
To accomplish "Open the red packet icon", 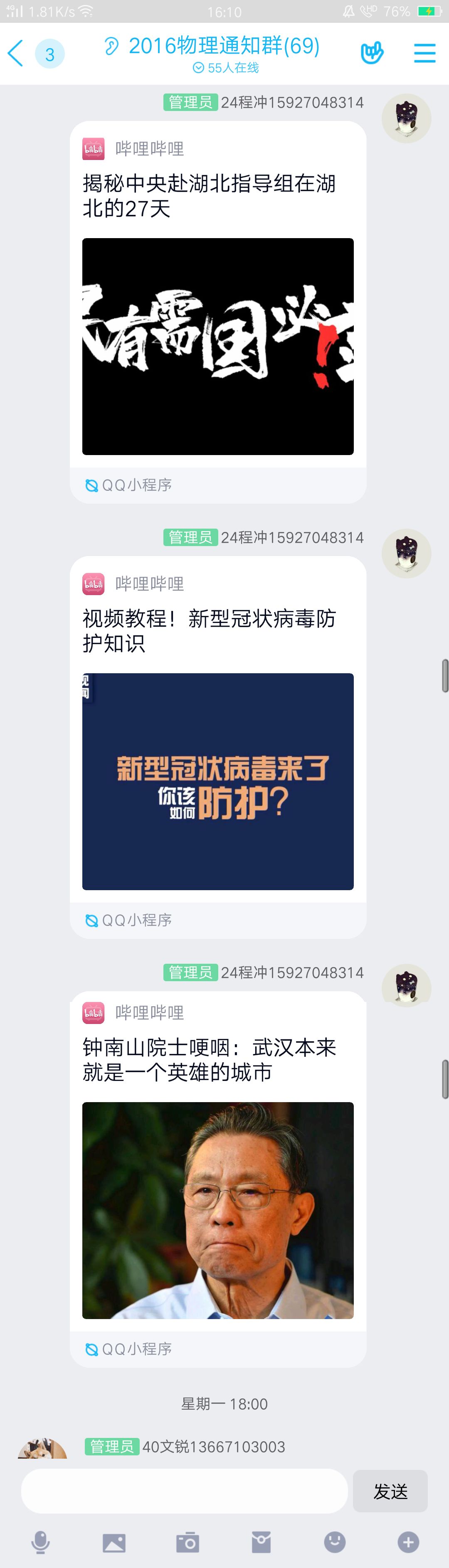I will coord(261,1542).
